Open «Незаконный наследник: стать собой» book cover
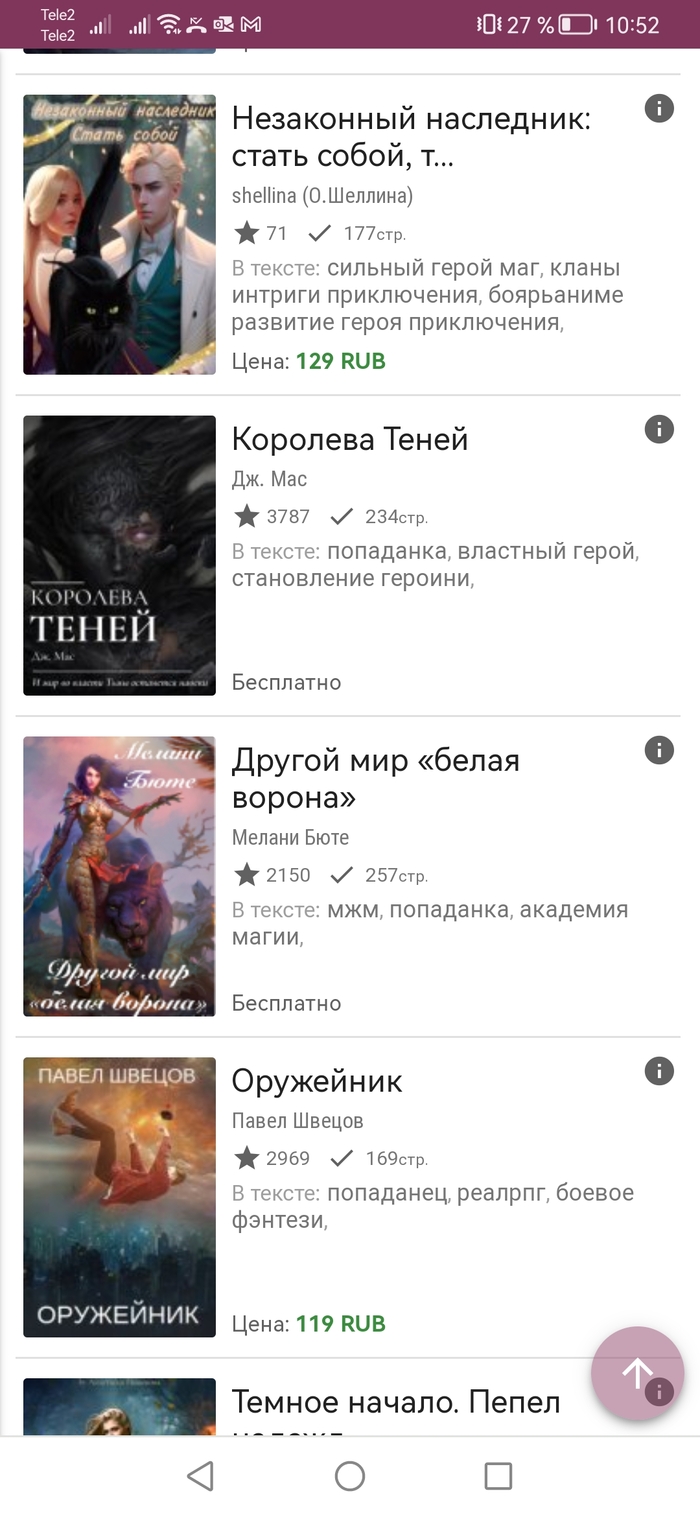Screen dimensions: 700x1517 click(x=120, y=235)
